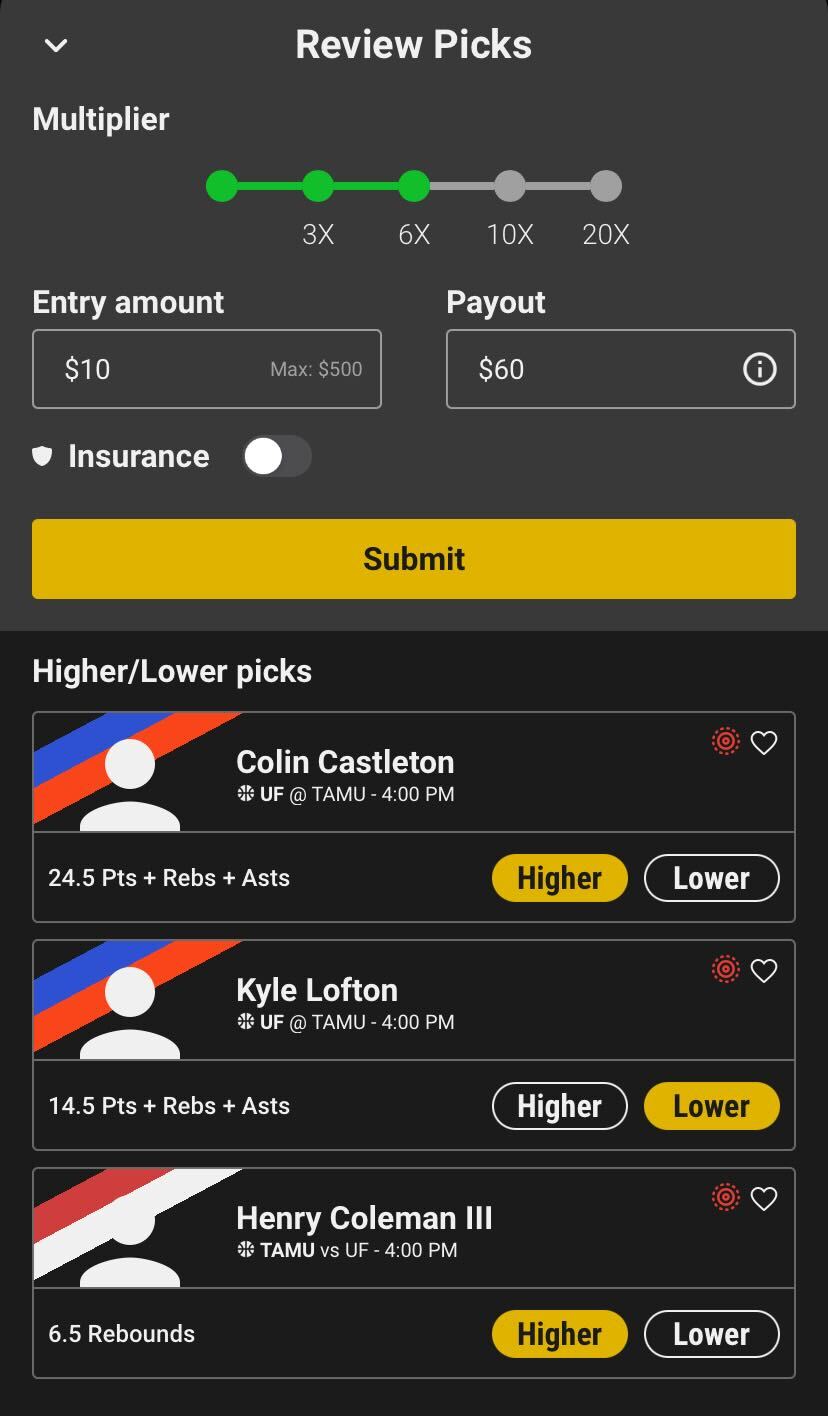
Task: Pick Lower for Henry Coleman III rebounds
Action: coord(711,1334)
